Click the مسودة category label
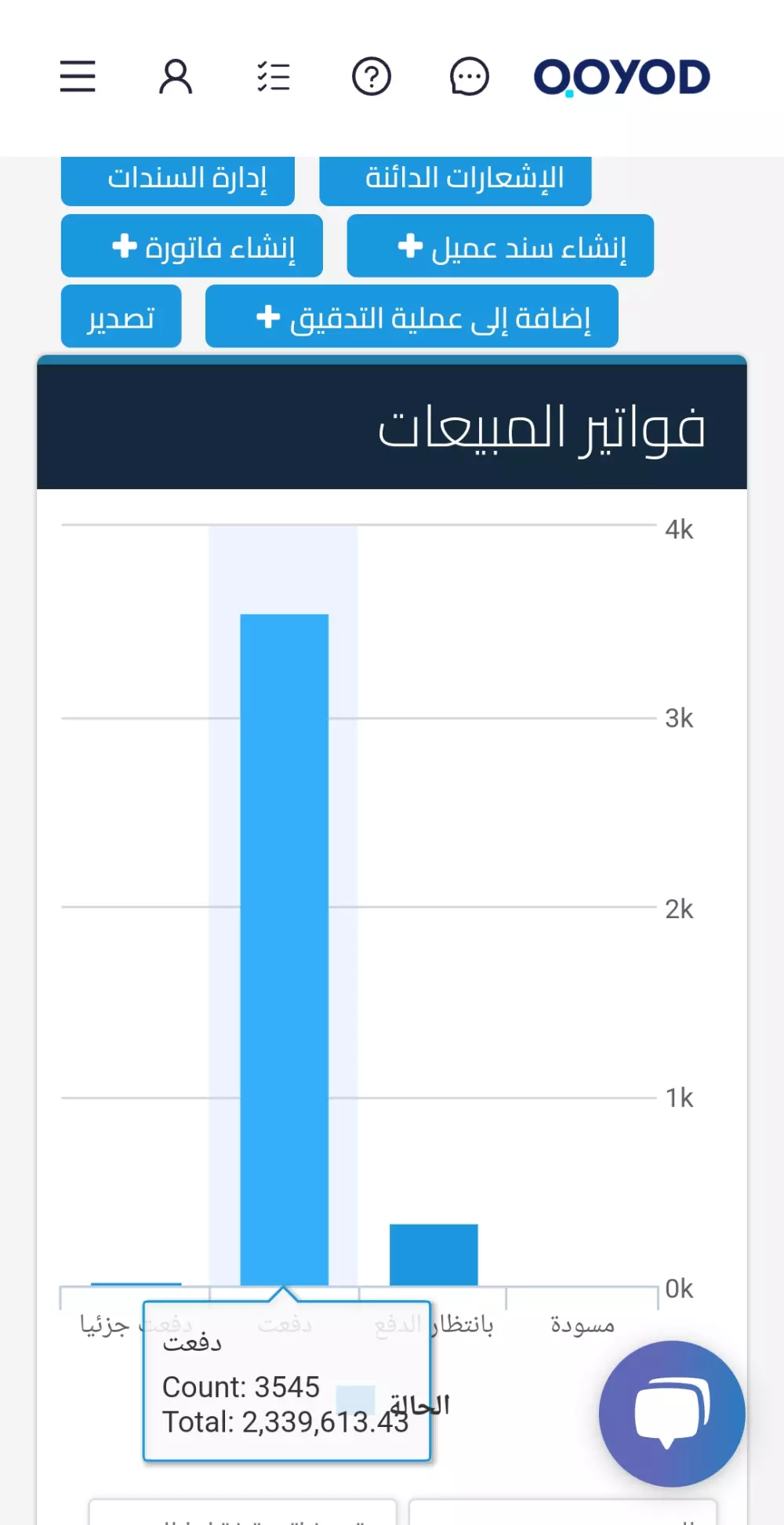Image resolution: width=784 pixels, height=1525 pixels. pyautogui.click(x=581, y=1323)
